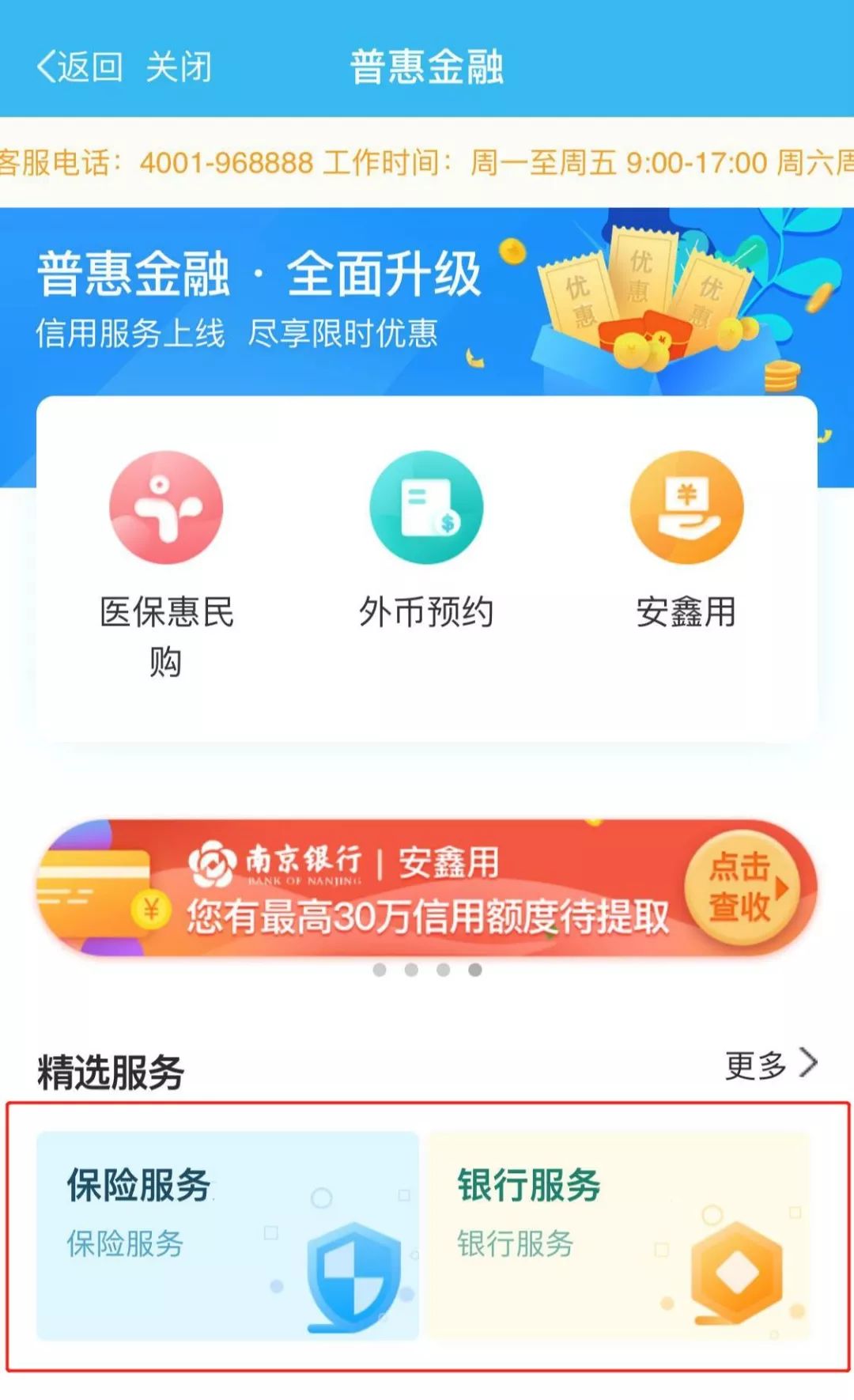This screenshot has height=1400, width=854.
Task: Open the 保险服务 card
Action: tap(227, 1235)
